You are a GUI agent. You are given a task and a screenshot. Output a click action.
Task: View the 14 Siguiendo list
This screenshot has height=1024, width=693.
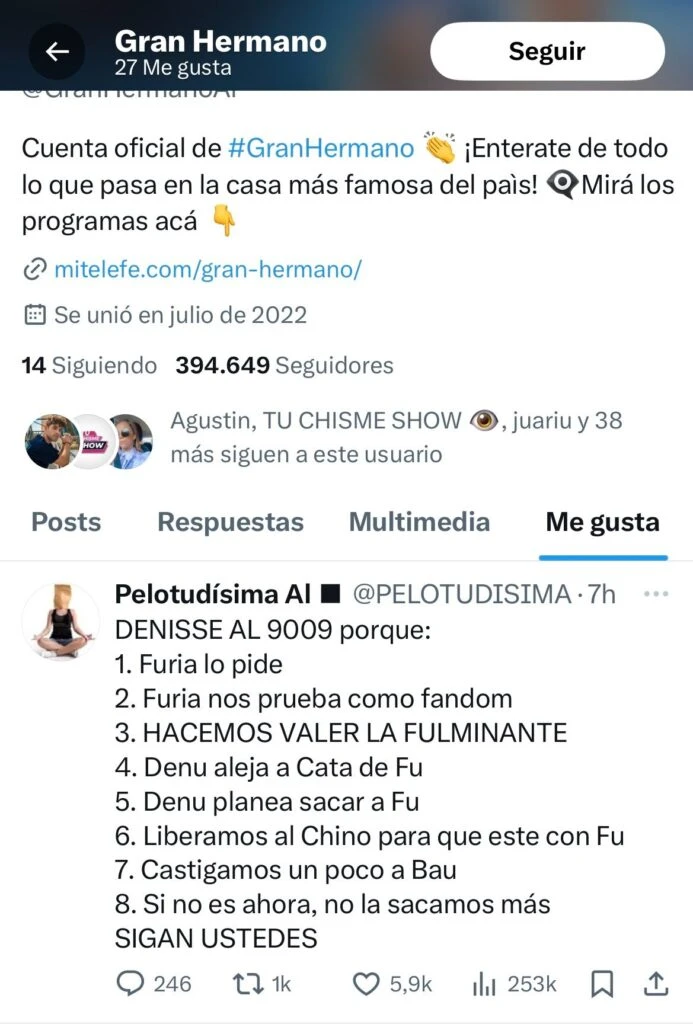point(89,366)
